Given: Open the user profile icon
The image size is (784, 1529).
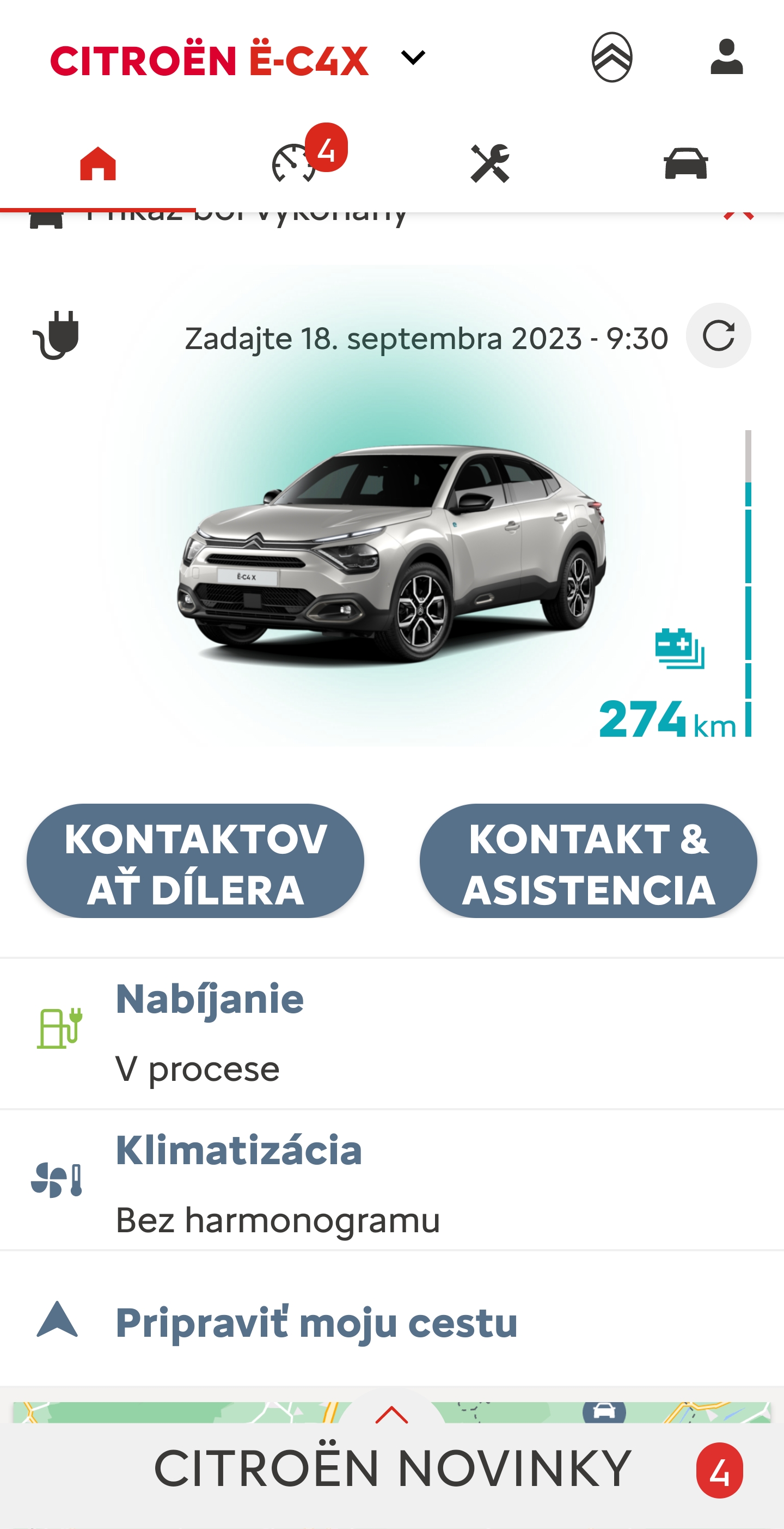Looking at the screenshot, I should [726, 58].
